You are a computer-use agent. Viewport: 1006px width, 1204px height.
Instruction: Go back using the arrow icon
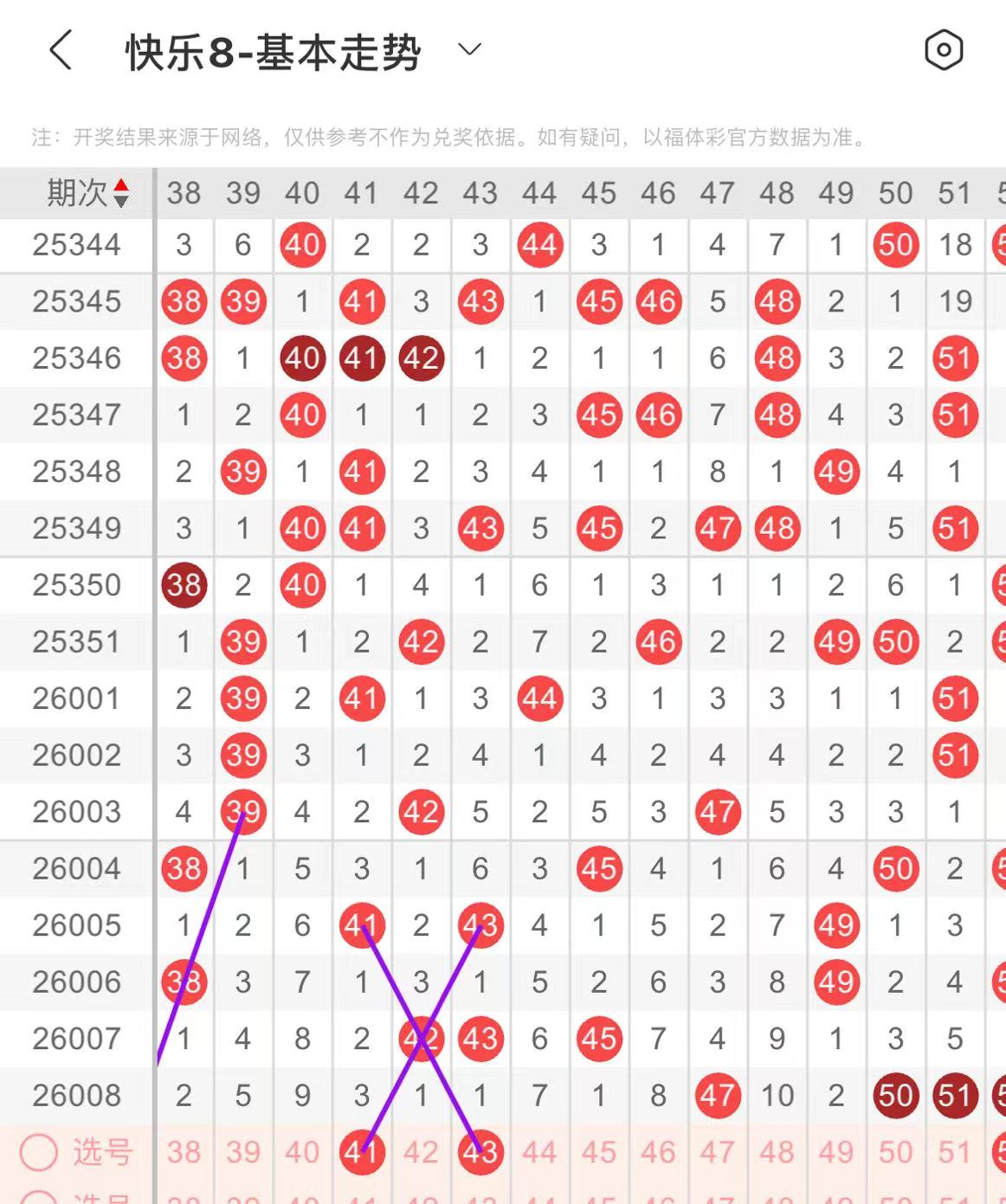point(61,50)
